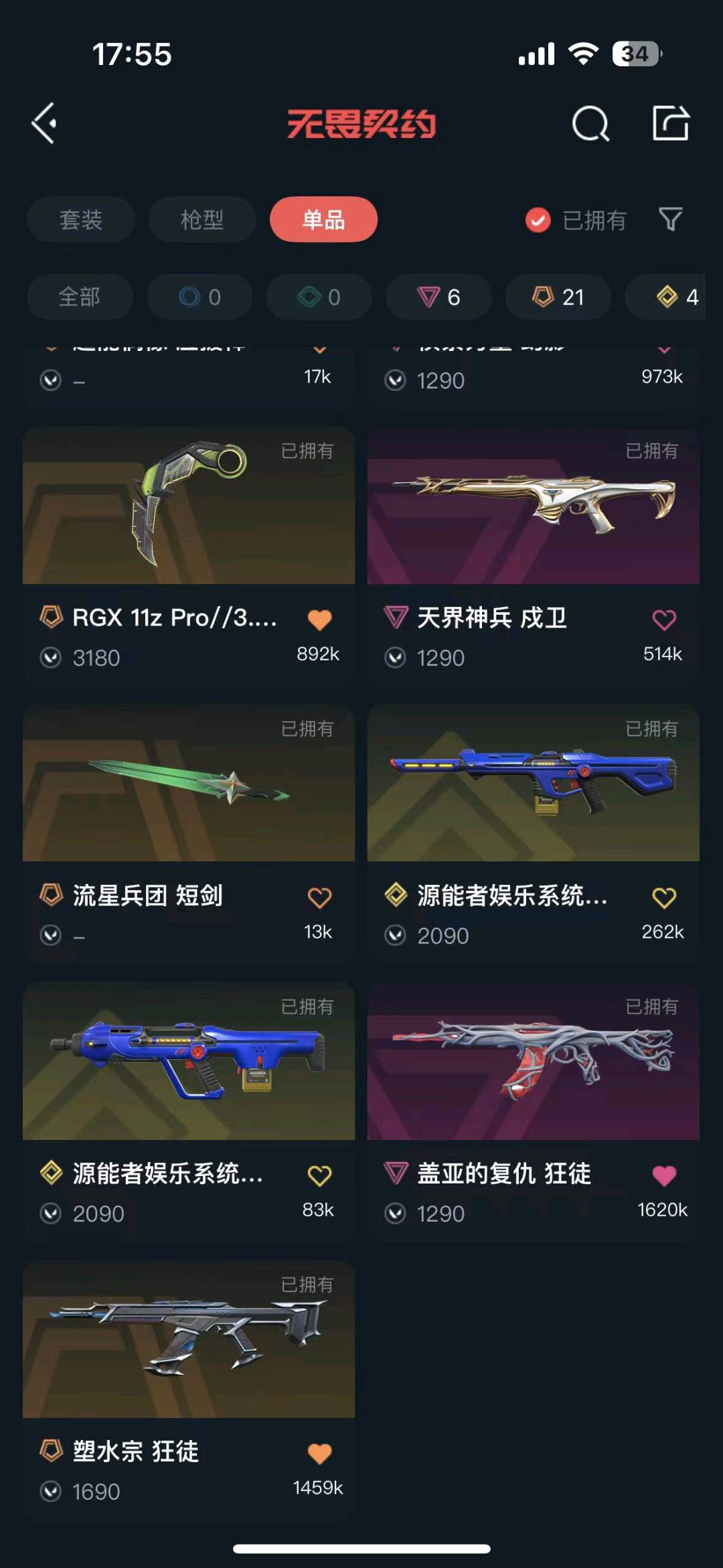Filter by the yellow tier chip showing 4
Viewport: 723px width, 1568px height.
(676, 297)
